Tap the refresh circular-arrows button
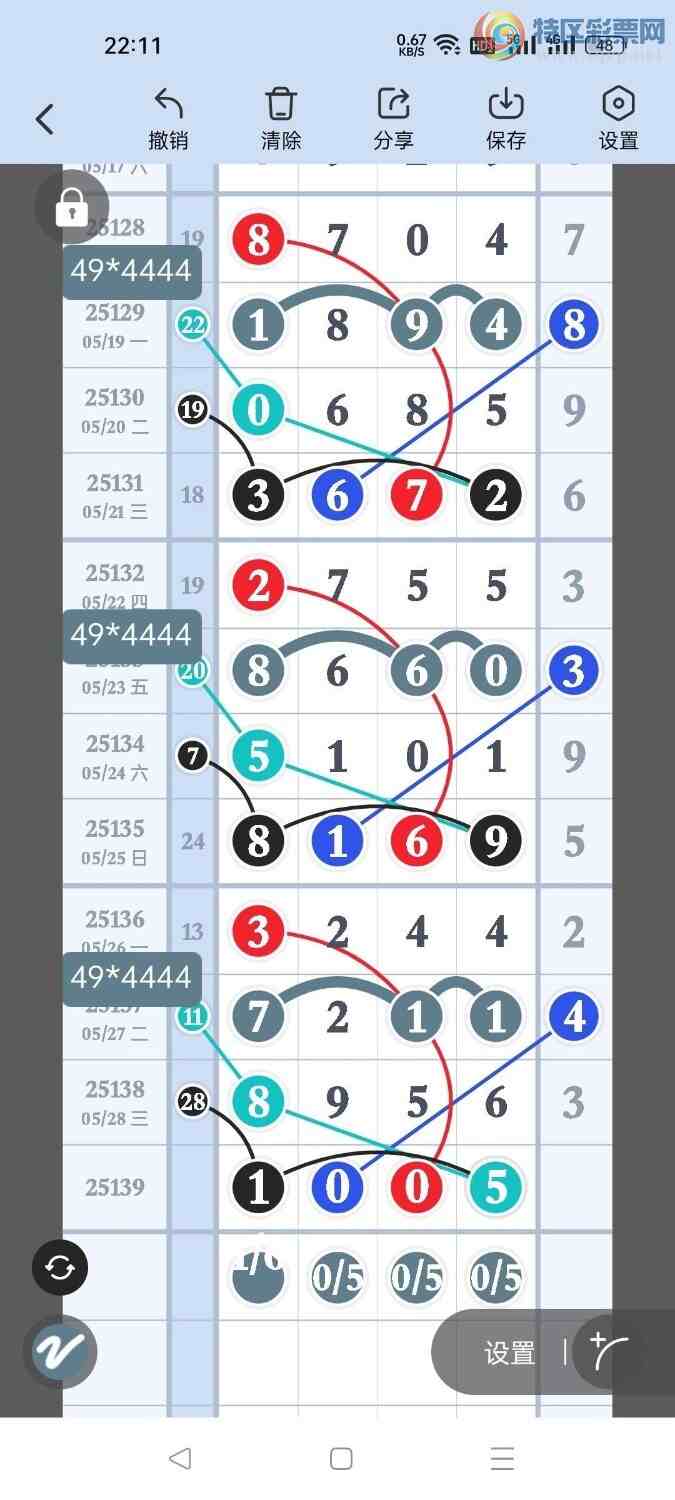This screenshot has width=675, height=1500. click(x=60, y=1268)
